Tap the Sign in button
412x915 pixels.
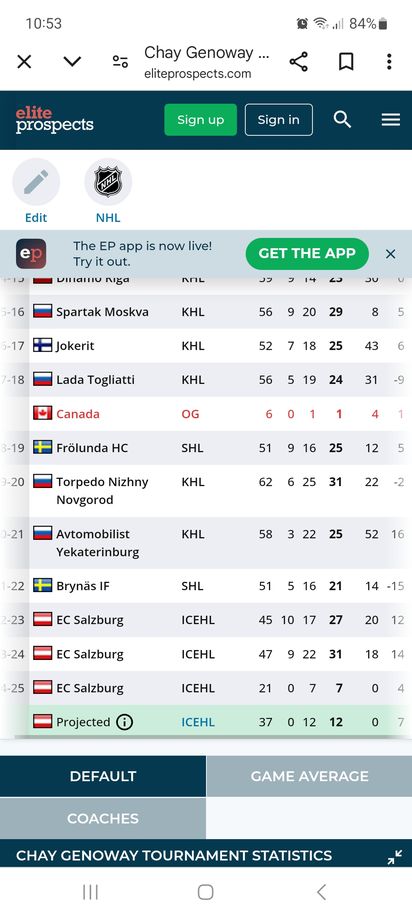click(278, 120)
